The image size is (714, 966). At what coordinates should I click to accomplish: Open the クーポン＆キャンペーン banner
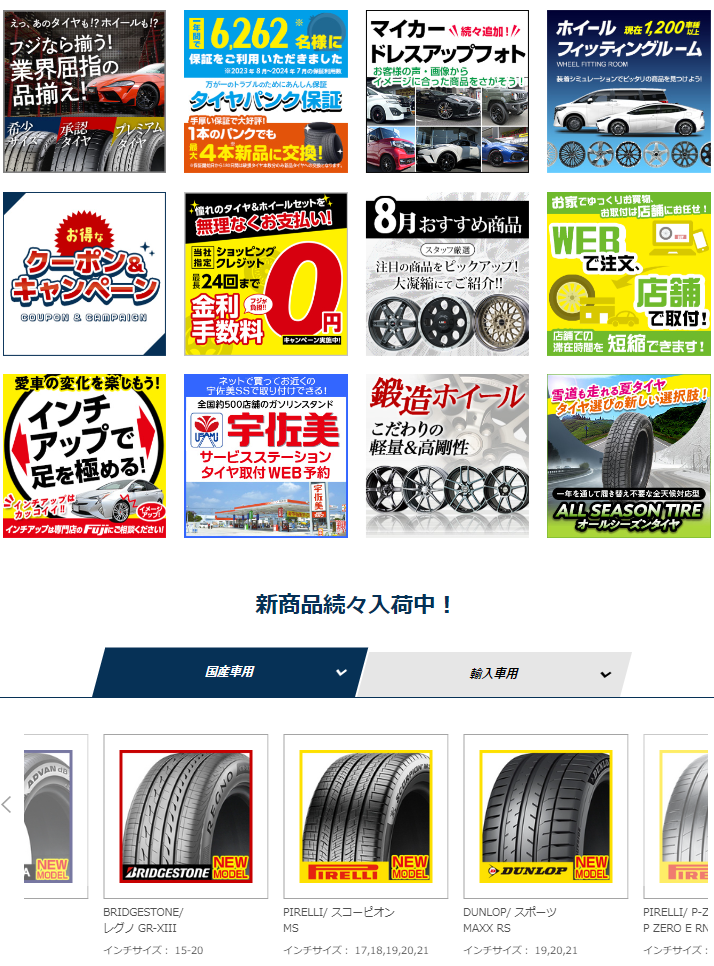(x=85, y=274)
